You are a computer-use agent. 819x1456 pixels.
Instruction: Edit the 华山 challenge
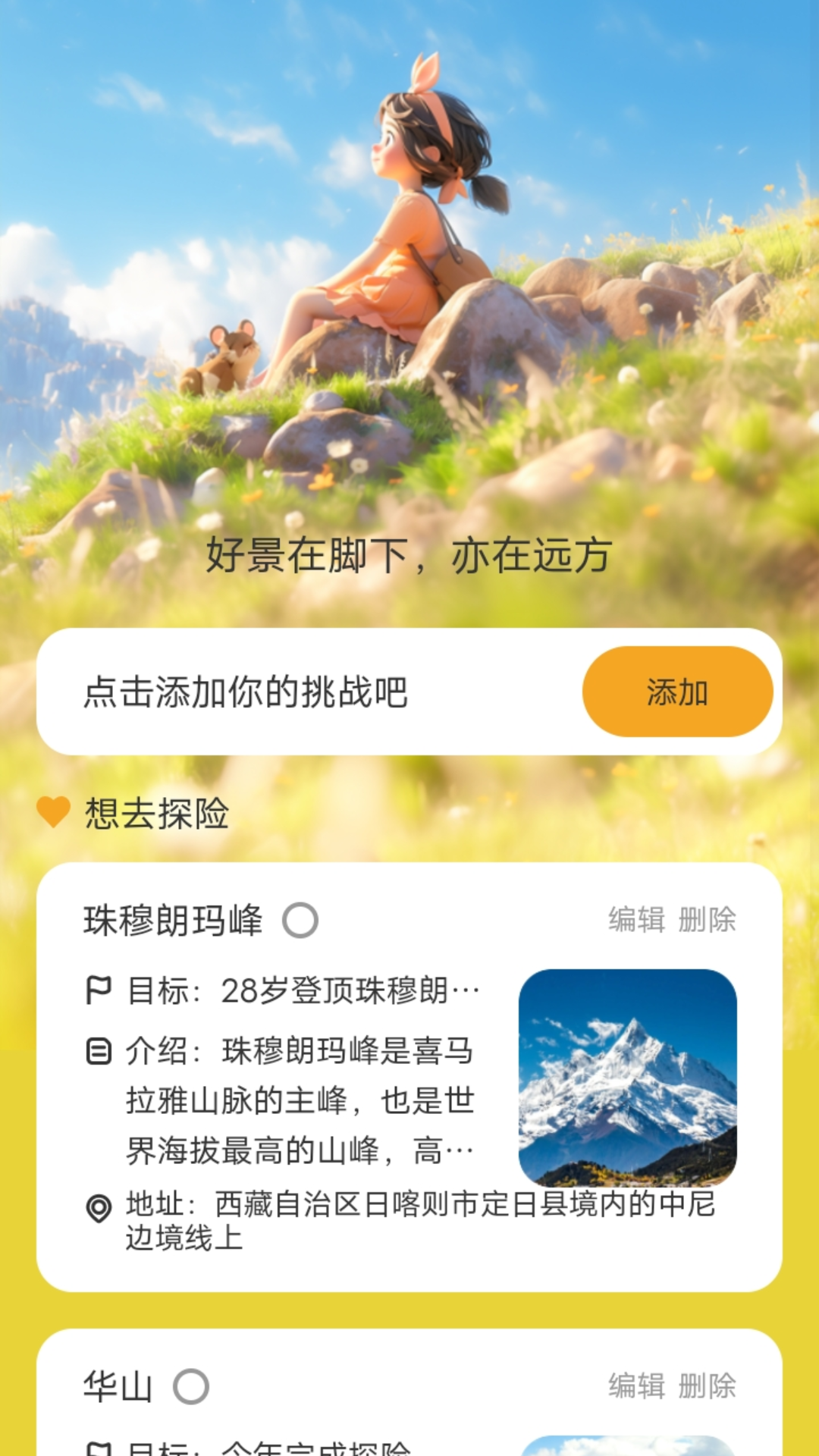(x=636, y=1386)
